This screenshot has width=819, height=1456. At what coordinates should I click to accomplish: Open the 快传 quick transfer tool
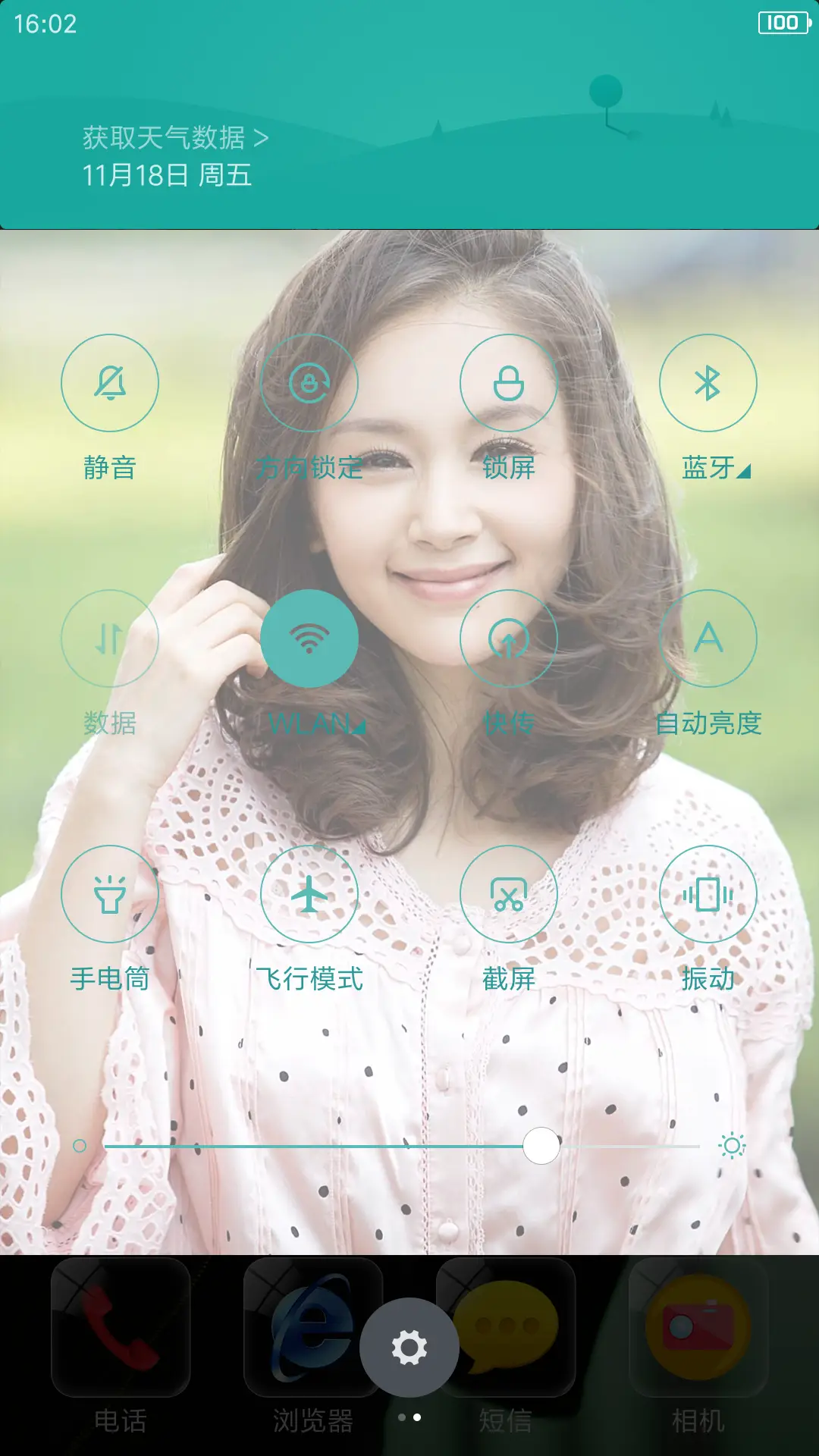point(509,639)
